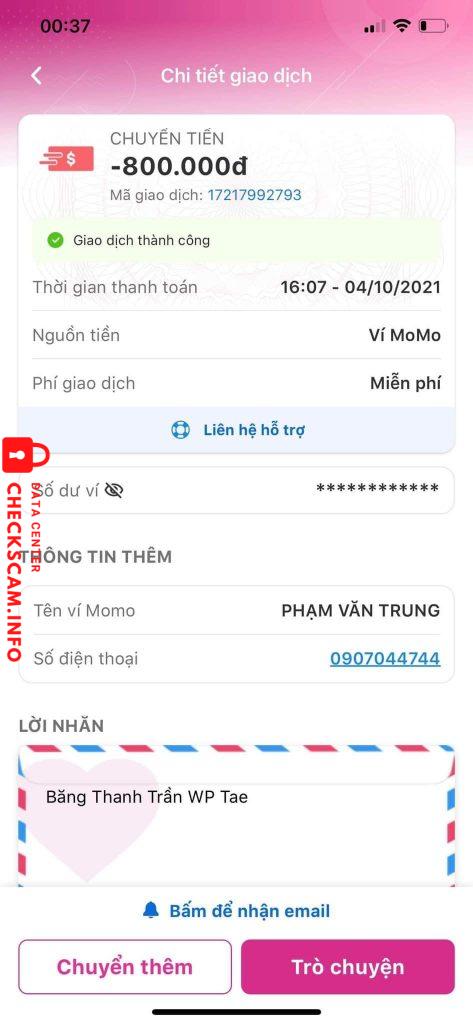Image resolution: width=473 pixels, height=1024 pixels.
Task: Tap Bấm để nhận email
Action: click(236, 910)
